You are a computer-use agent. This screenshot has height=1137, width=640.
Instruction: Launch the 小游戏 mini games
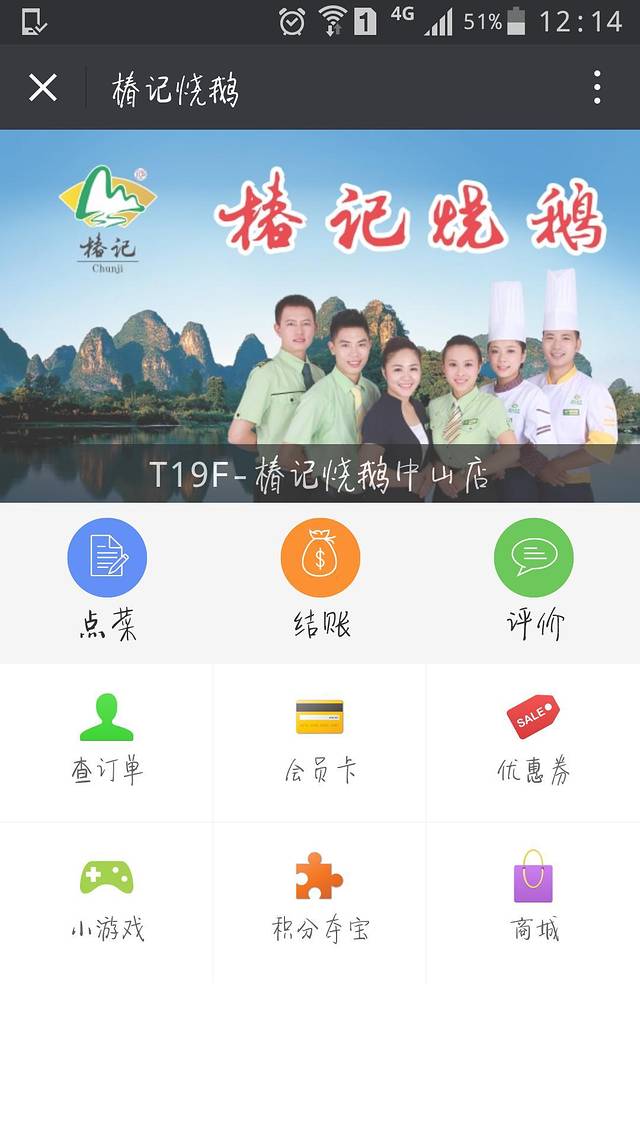[107, 900]
